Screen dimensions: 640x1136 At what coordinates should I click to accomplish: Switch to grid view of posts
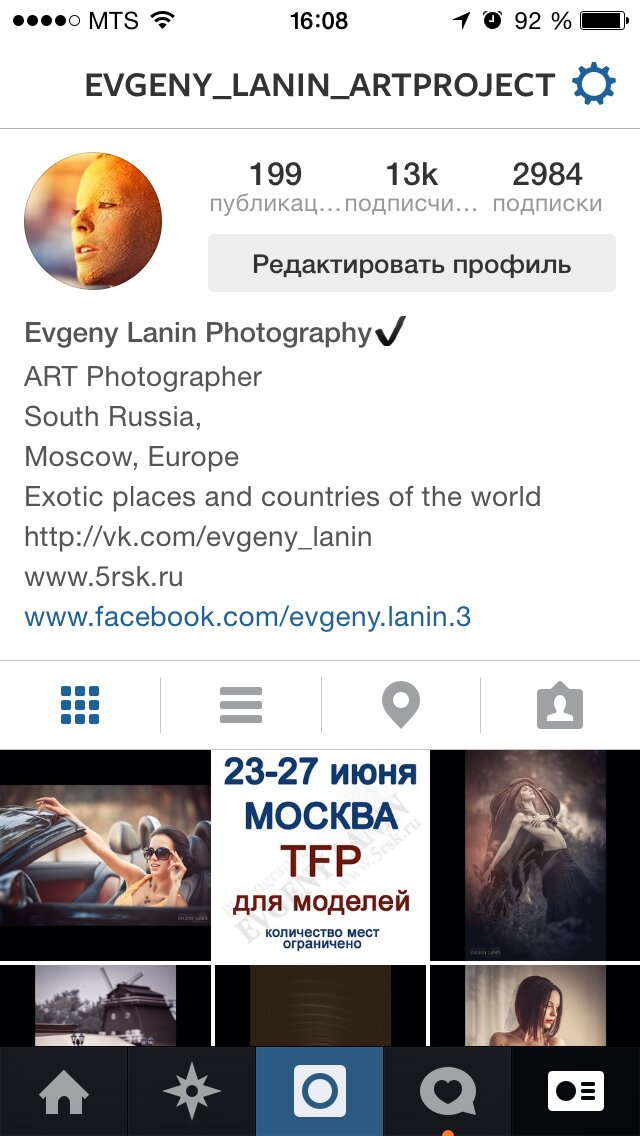click(x=80, y=705)
